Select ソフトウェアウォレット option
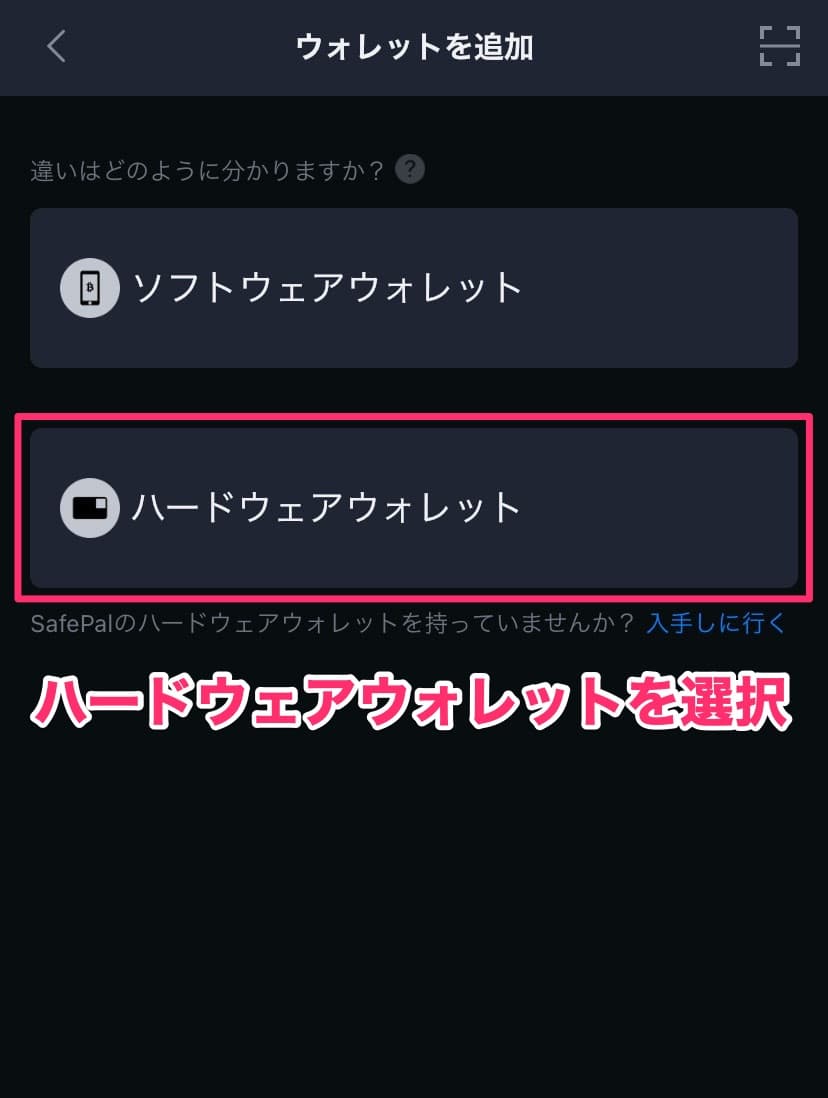The width and height of the screenshot is (828, 1098). coord(413,288)
